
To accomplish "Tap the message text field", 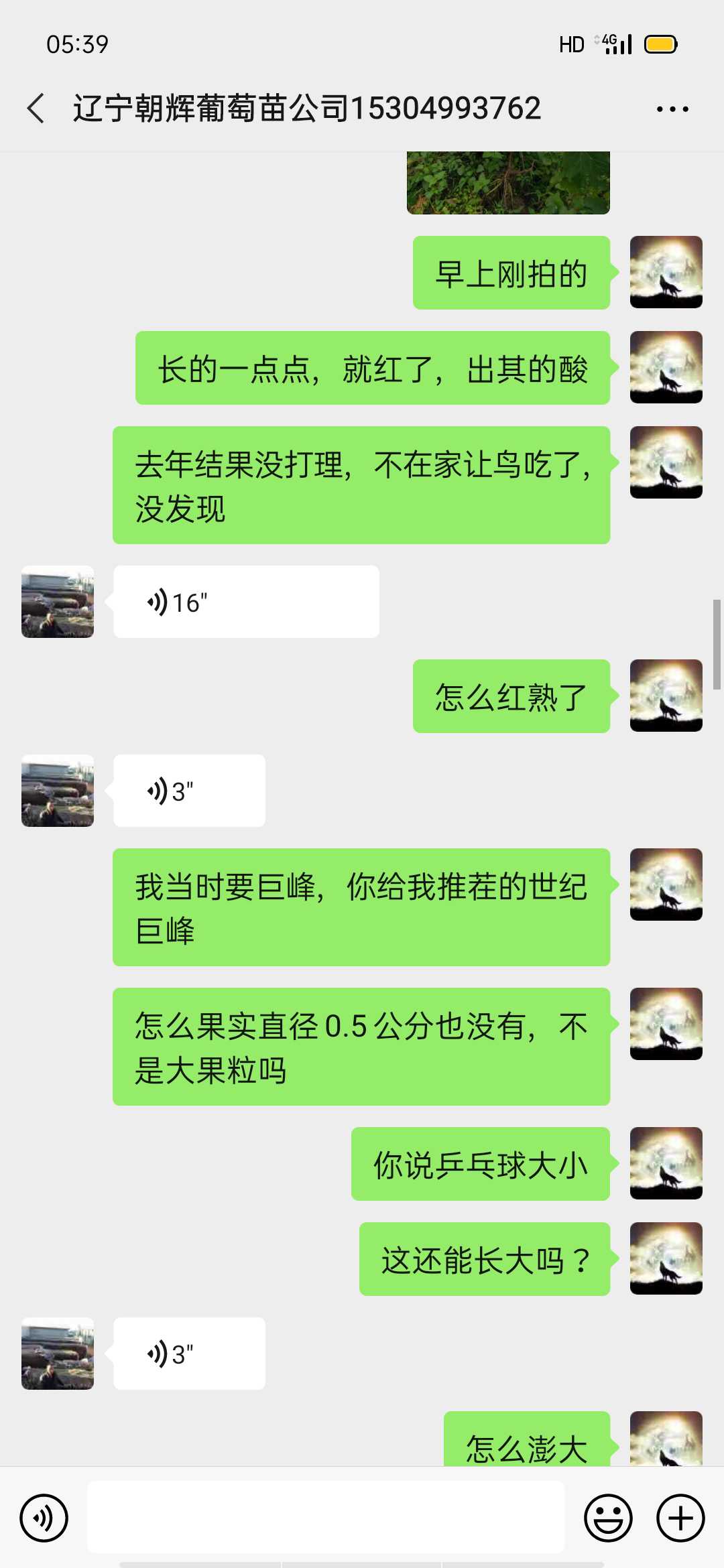I will click(x=326, y=1517).
